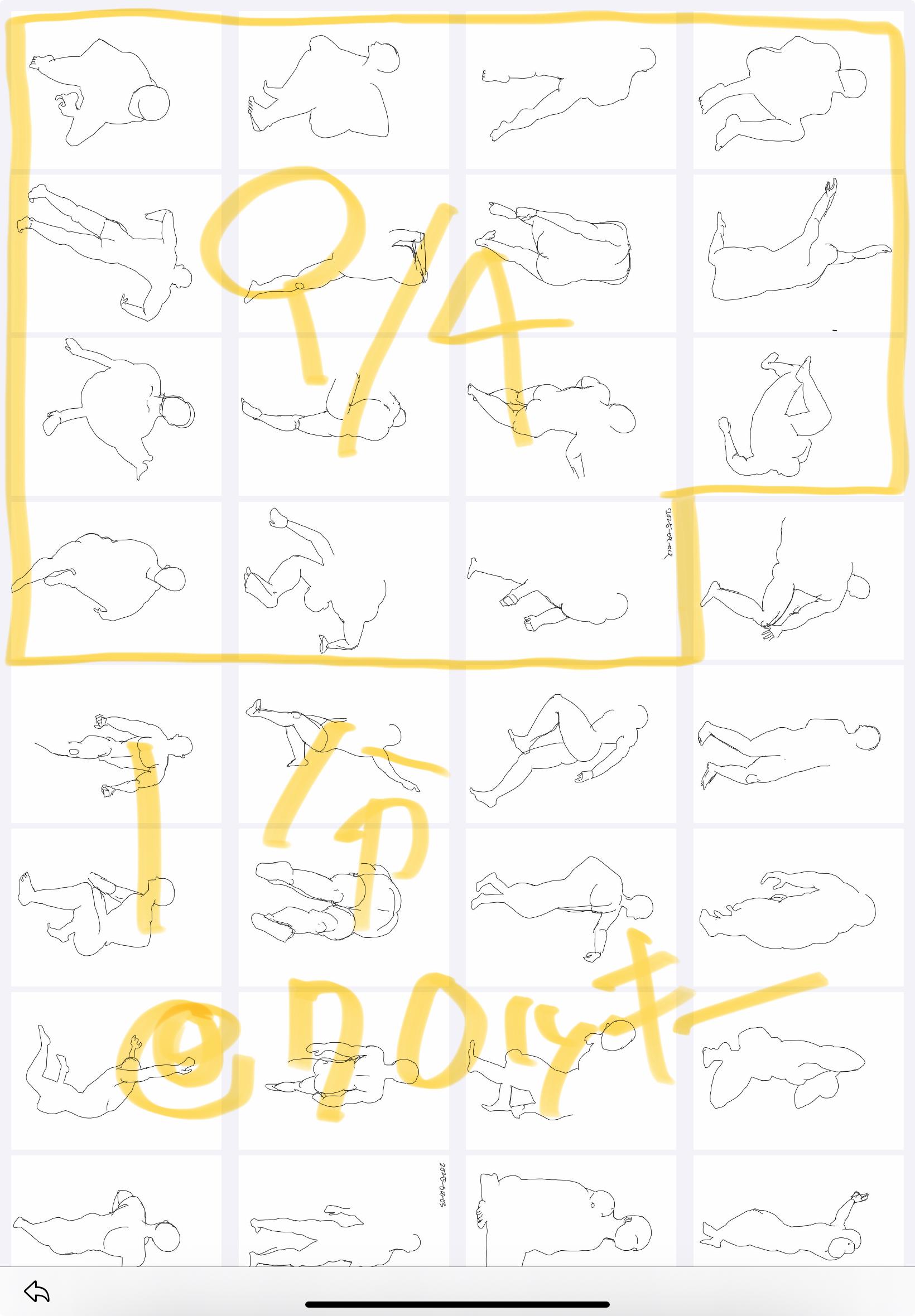Open the sketch dated 2025-02-04
Viewport: 915px width, 1316px height.
(x=570, y=580)
